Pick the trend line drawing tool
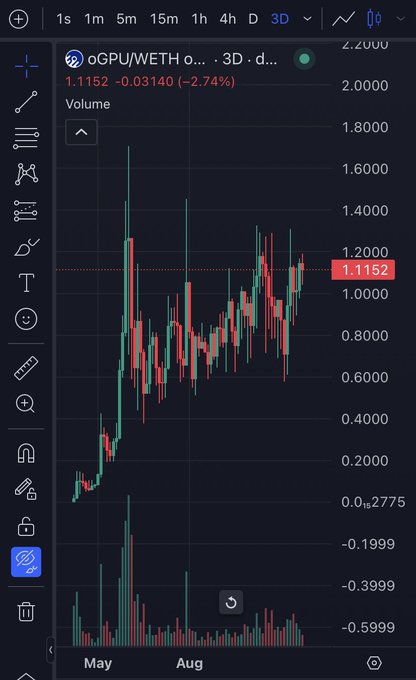Viewport: 416px width, 680px height. pyautogui.click(x=26, y=102)
